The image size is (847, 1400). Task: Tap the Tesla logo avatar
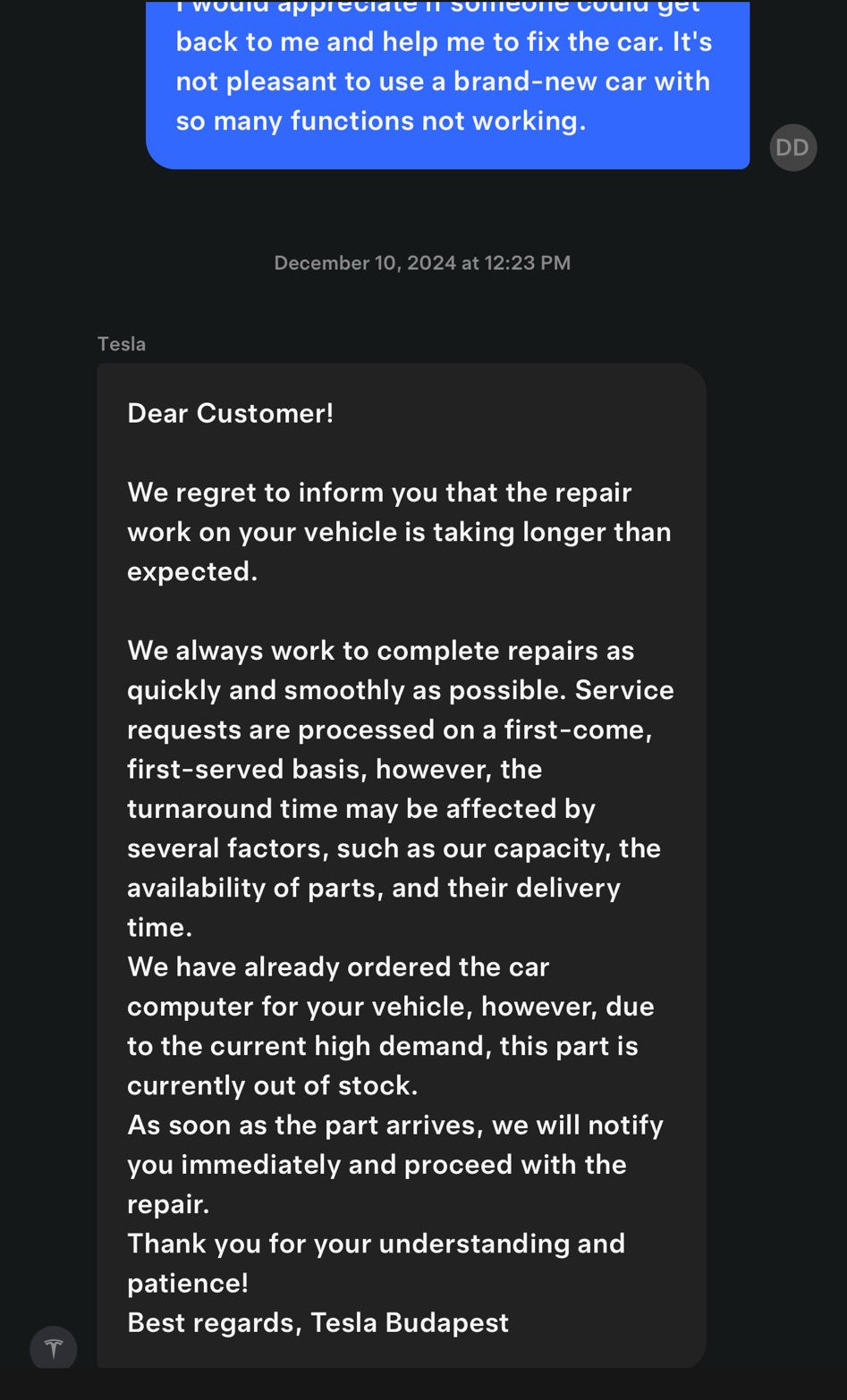click(x=54, y=1348)
